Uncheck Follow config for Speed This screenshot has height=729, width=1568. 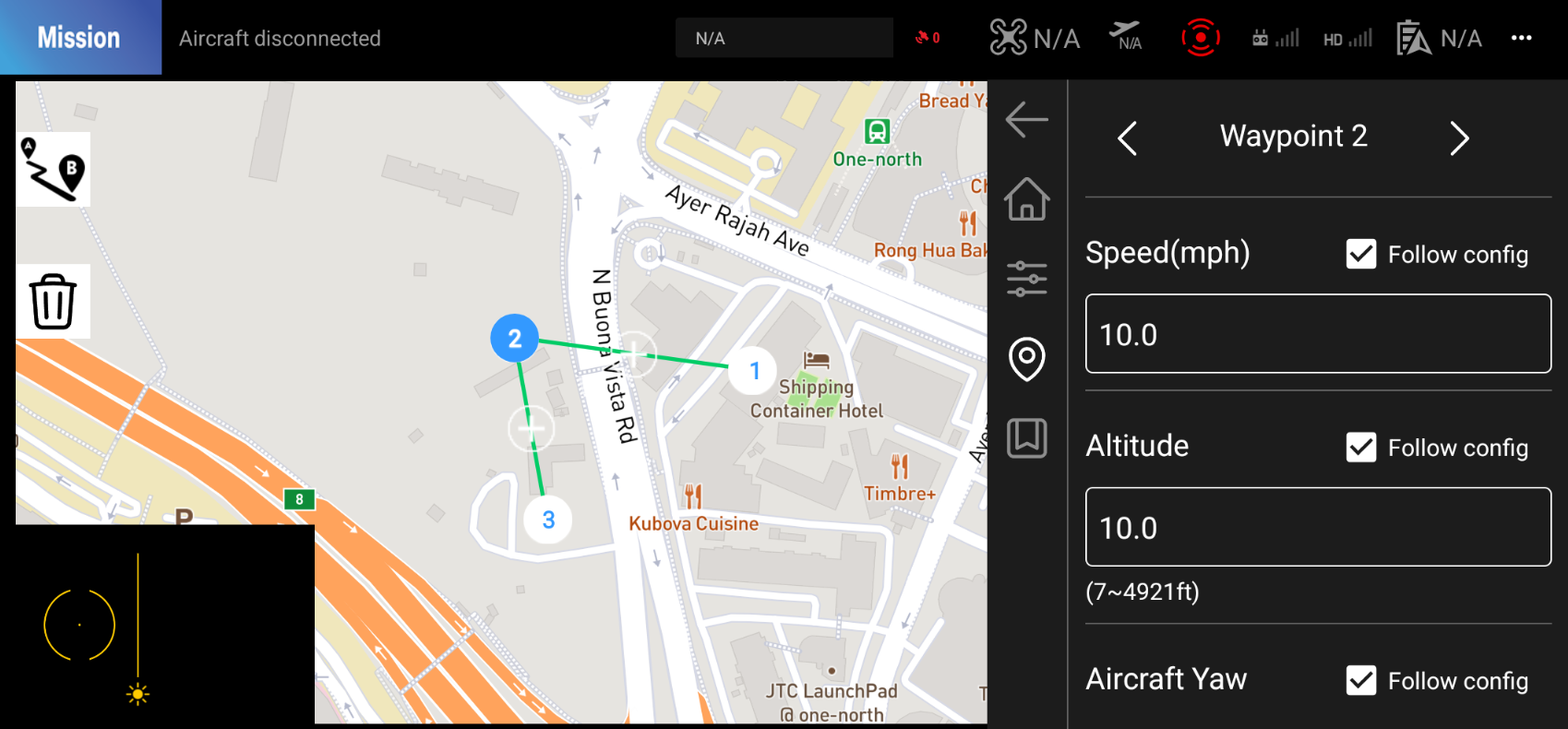point(1361,254)
